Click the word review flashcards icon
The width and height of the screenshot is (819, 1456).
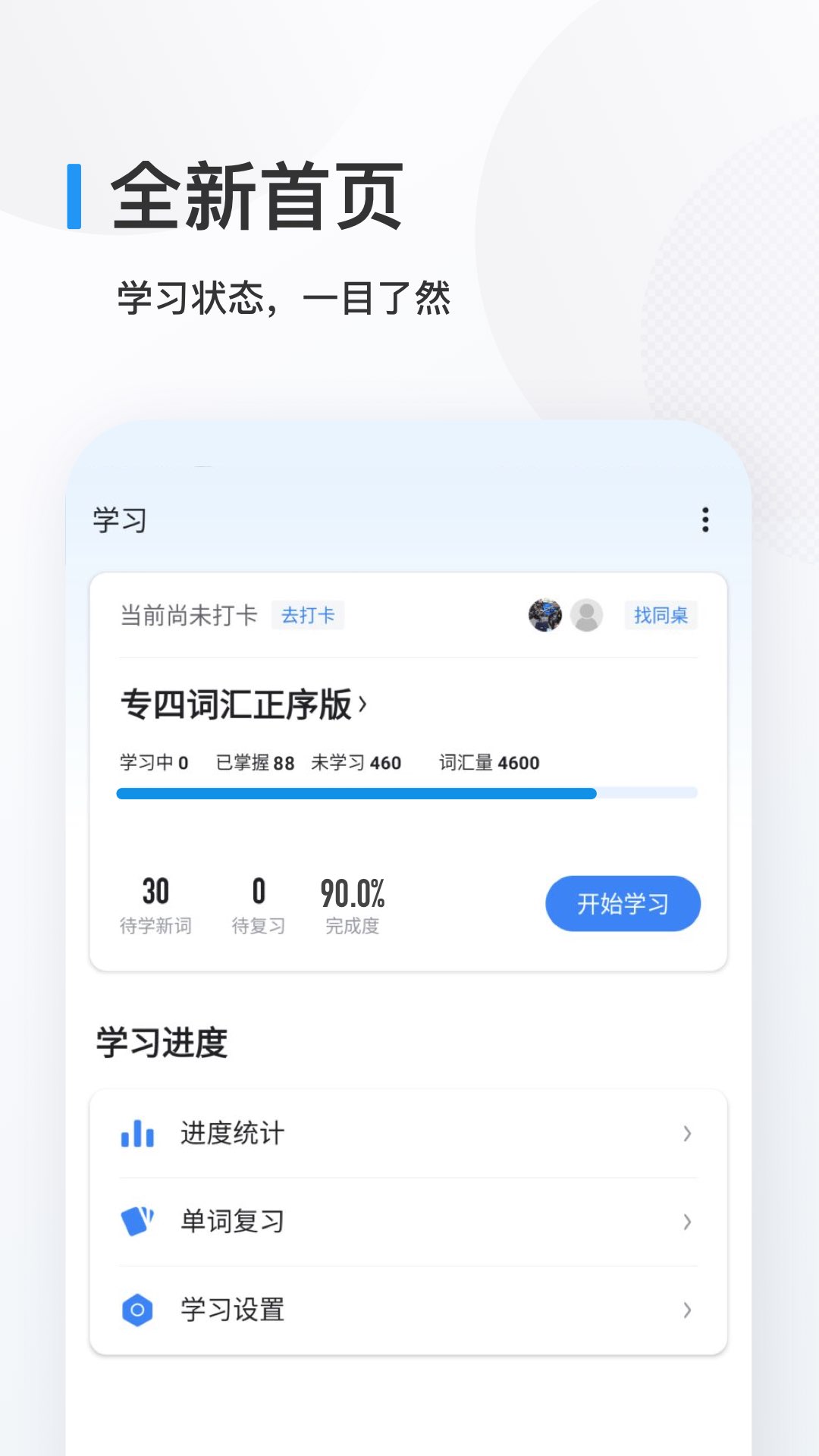[x=136, y=1222]
